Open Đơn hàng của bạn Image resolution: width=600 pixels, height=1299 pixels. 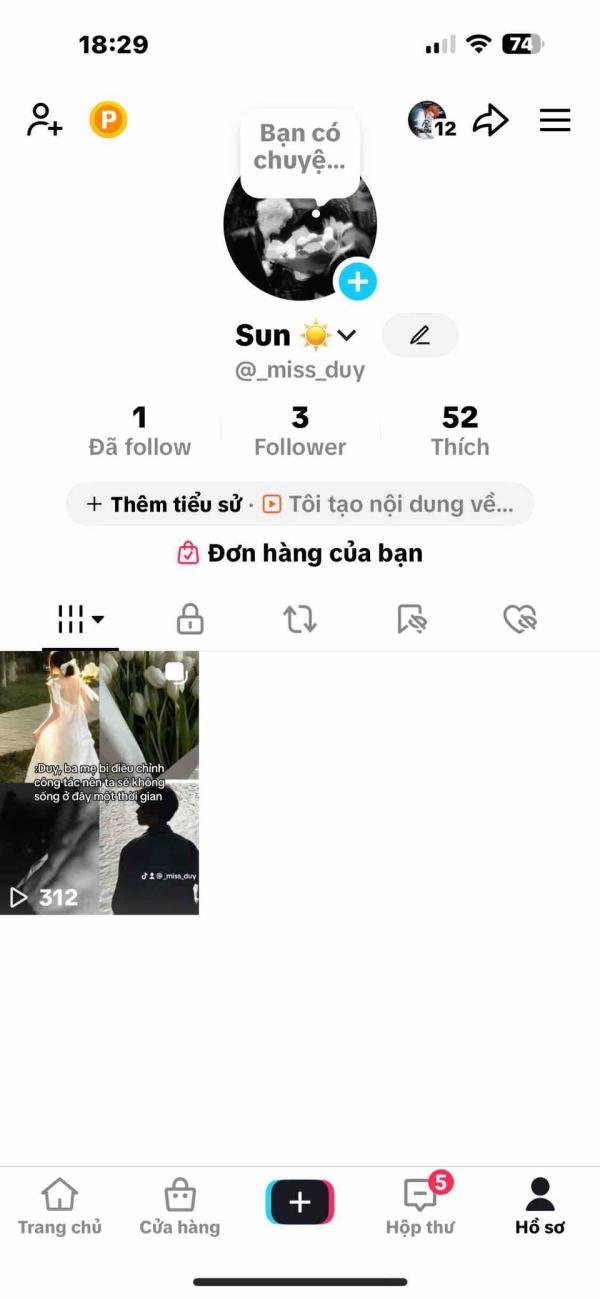point(300,553)
